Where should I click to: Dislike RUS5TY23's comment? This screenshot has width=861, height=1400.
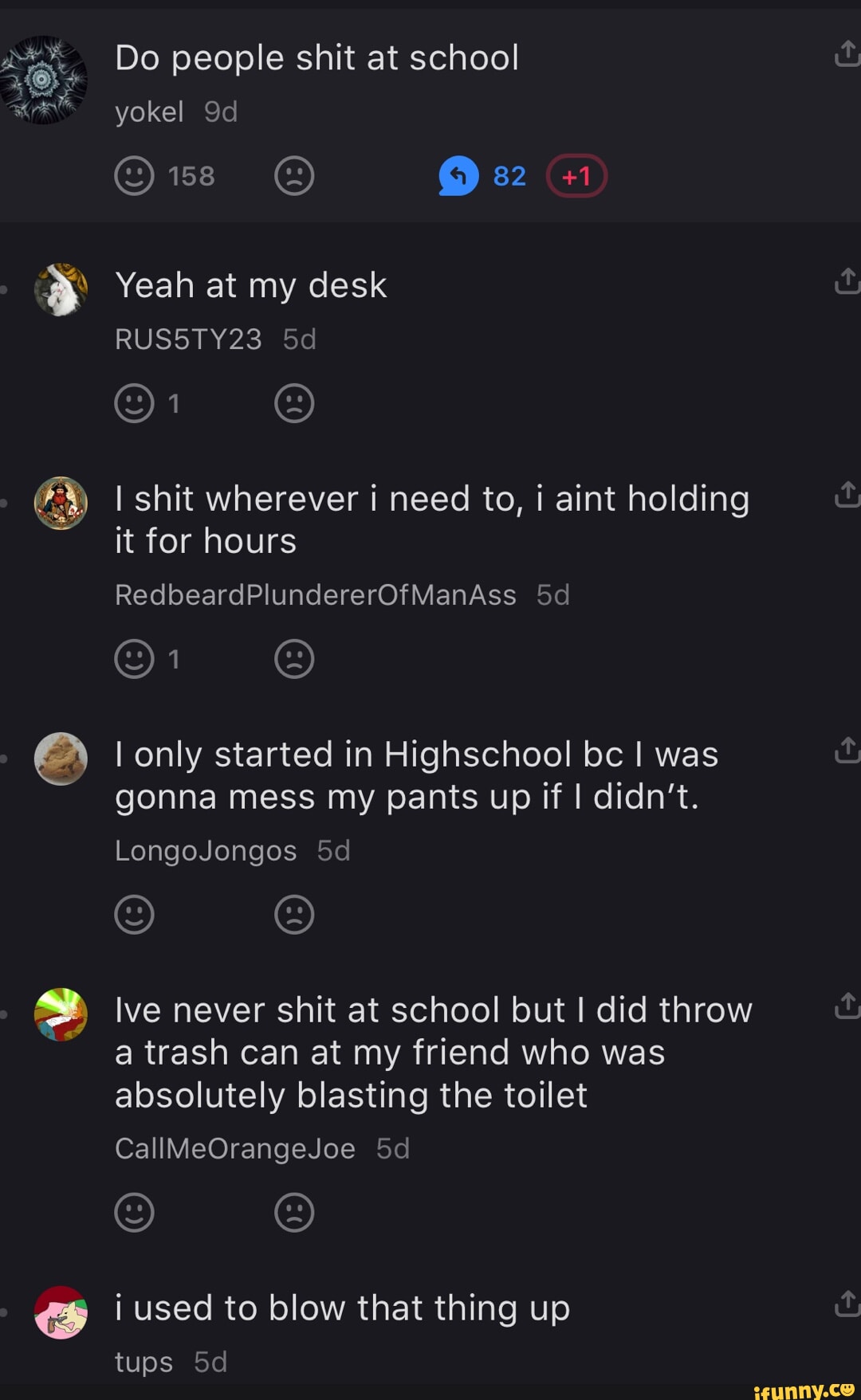[294, 403]
